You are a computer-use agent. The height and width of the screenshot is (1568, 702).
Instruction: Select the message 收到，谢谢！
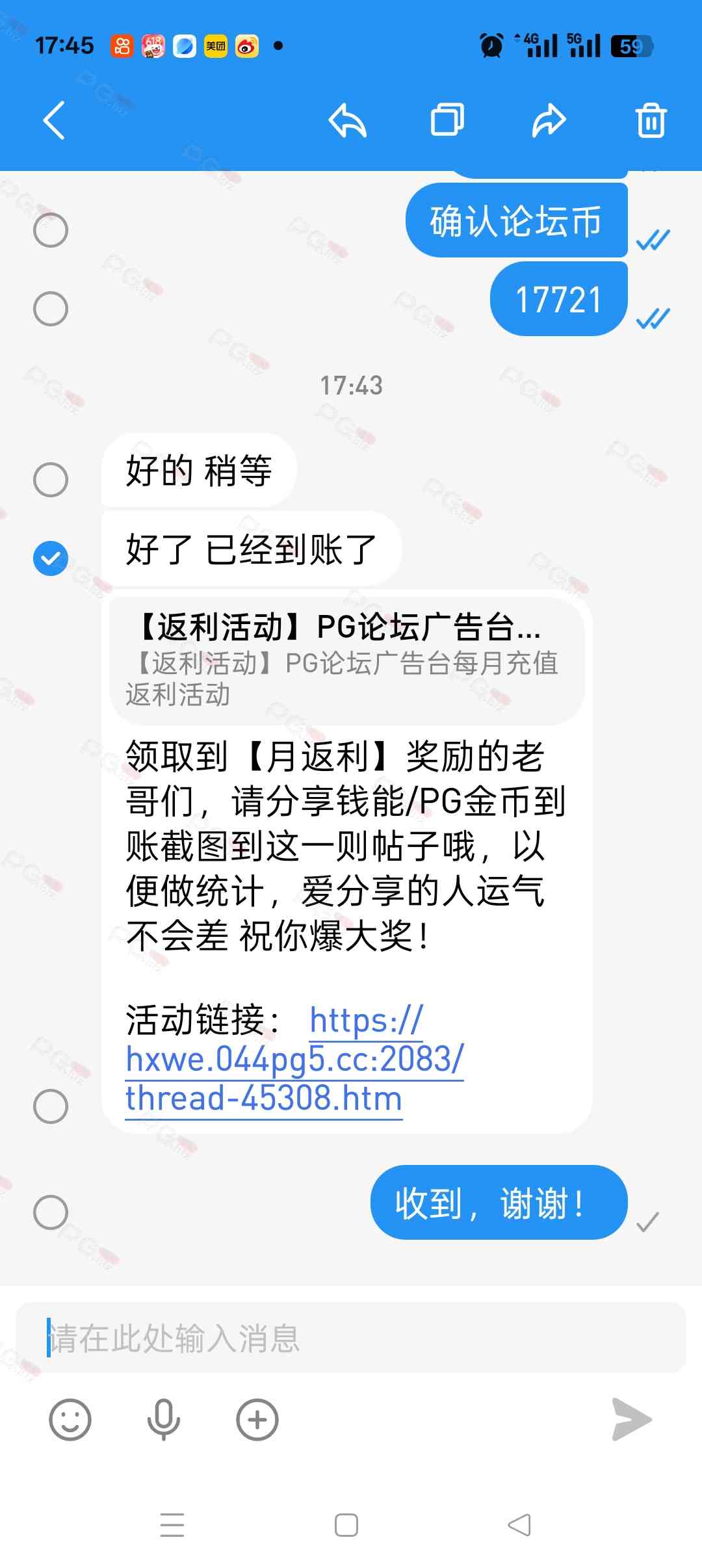tap(51, 1212)
